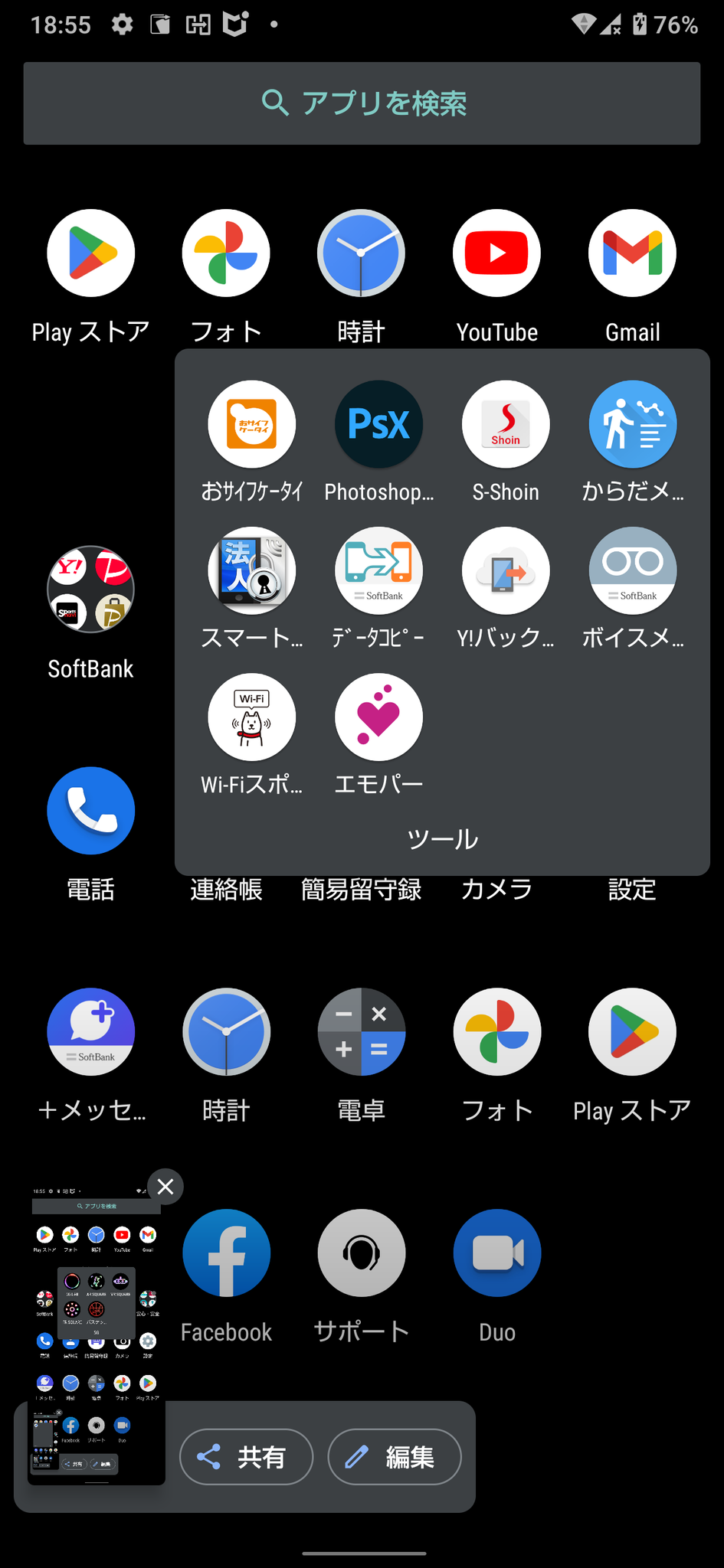Tap 共有 to share the screenshot
Image resolution: width=724 pixels, height=1568 pixels.
click(x=246, y=1458)
